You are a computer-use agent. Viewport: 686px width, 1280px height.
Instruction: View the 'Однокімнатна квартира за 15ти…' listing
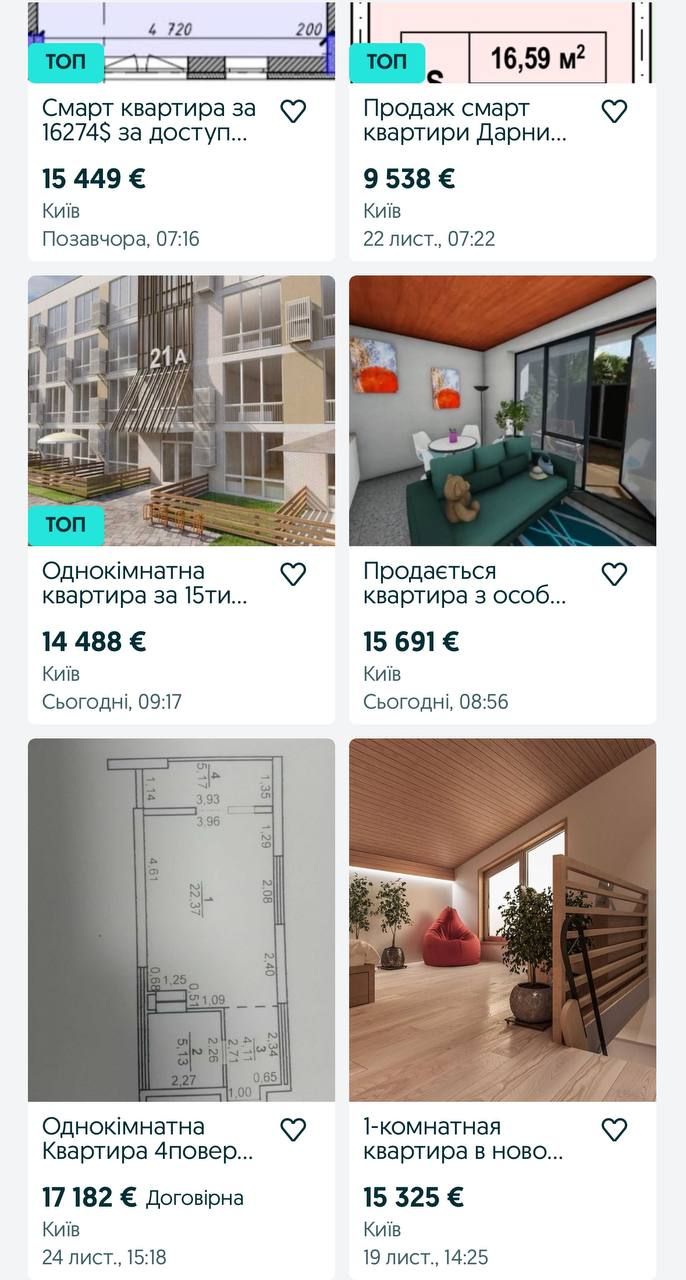145,584
